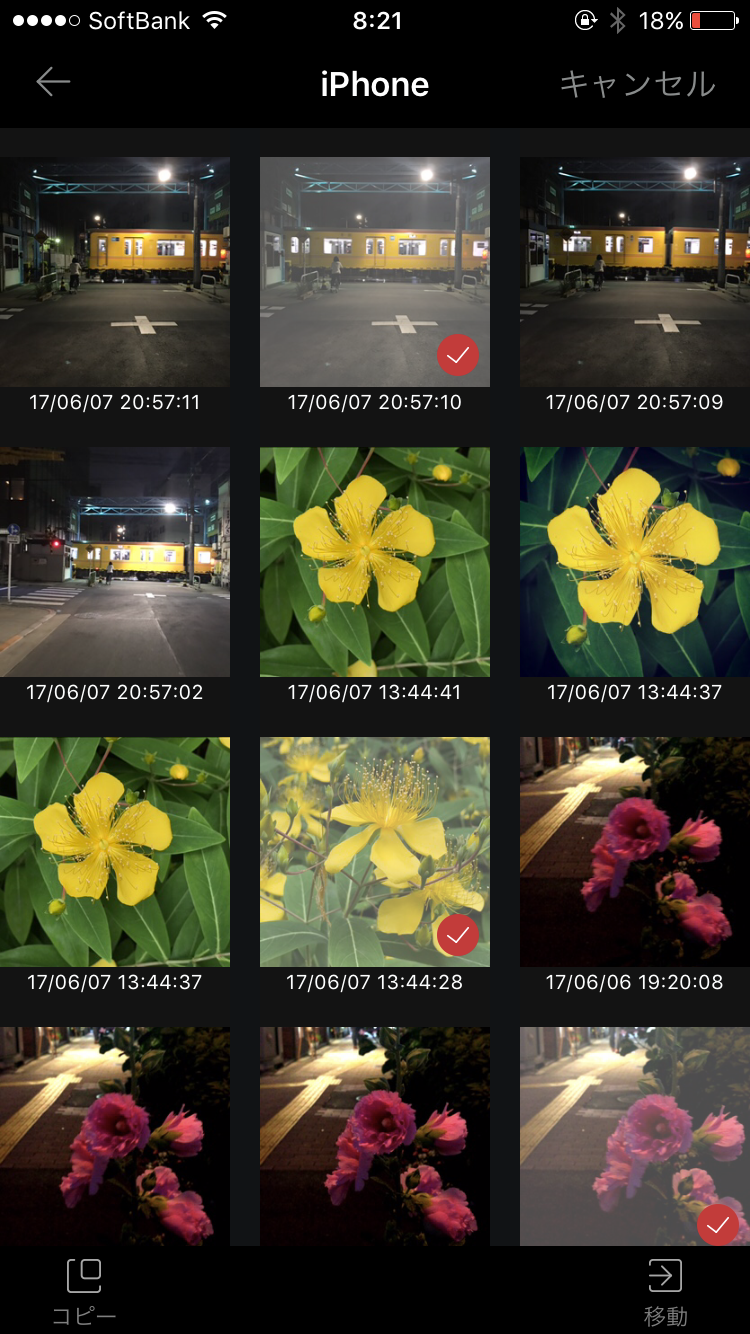Select the photo timestamped 17/06/07 20:57:11
Image resolution: width=750 pixels, height=1334 pixels.
(115, 272)
